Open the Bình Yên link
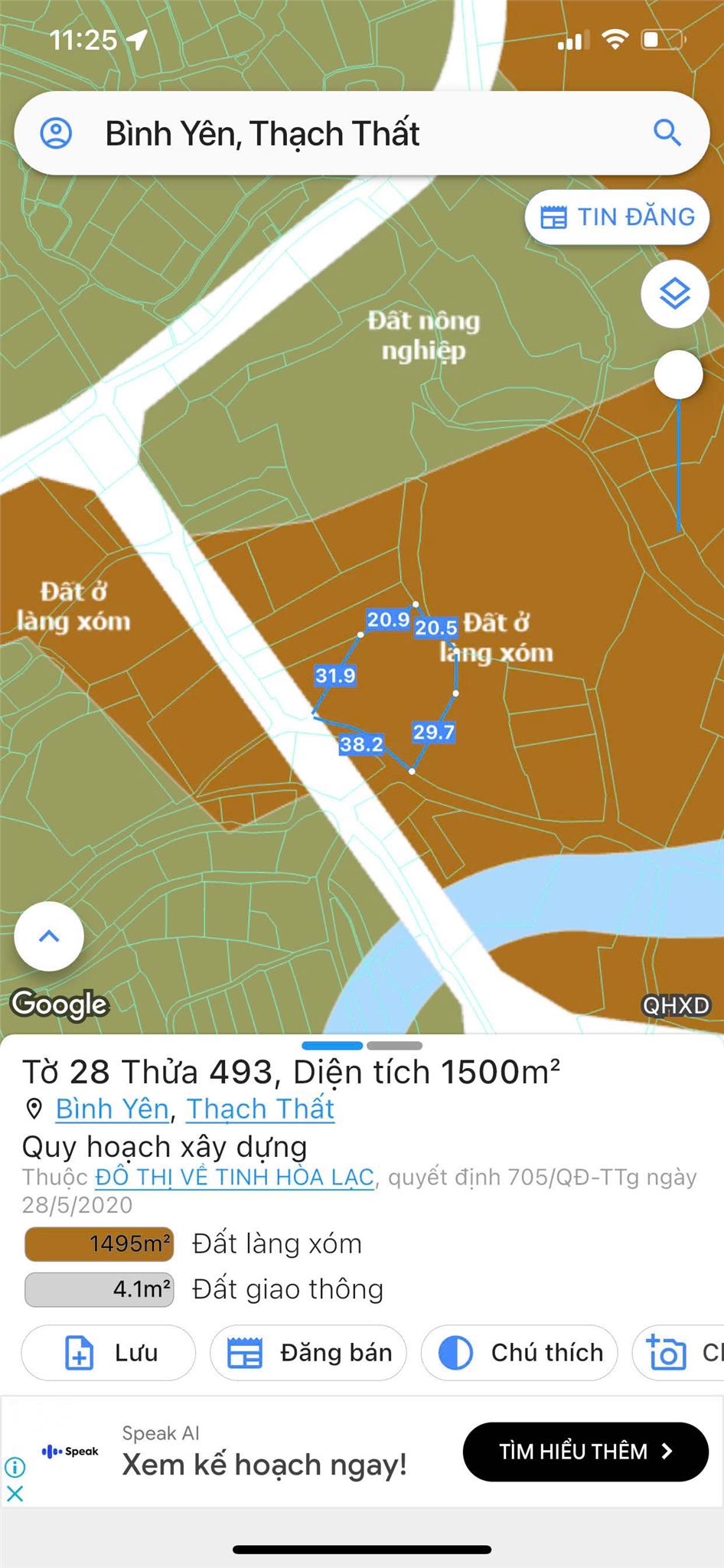Viewport: 724px width, 1568px height. 112,1109
